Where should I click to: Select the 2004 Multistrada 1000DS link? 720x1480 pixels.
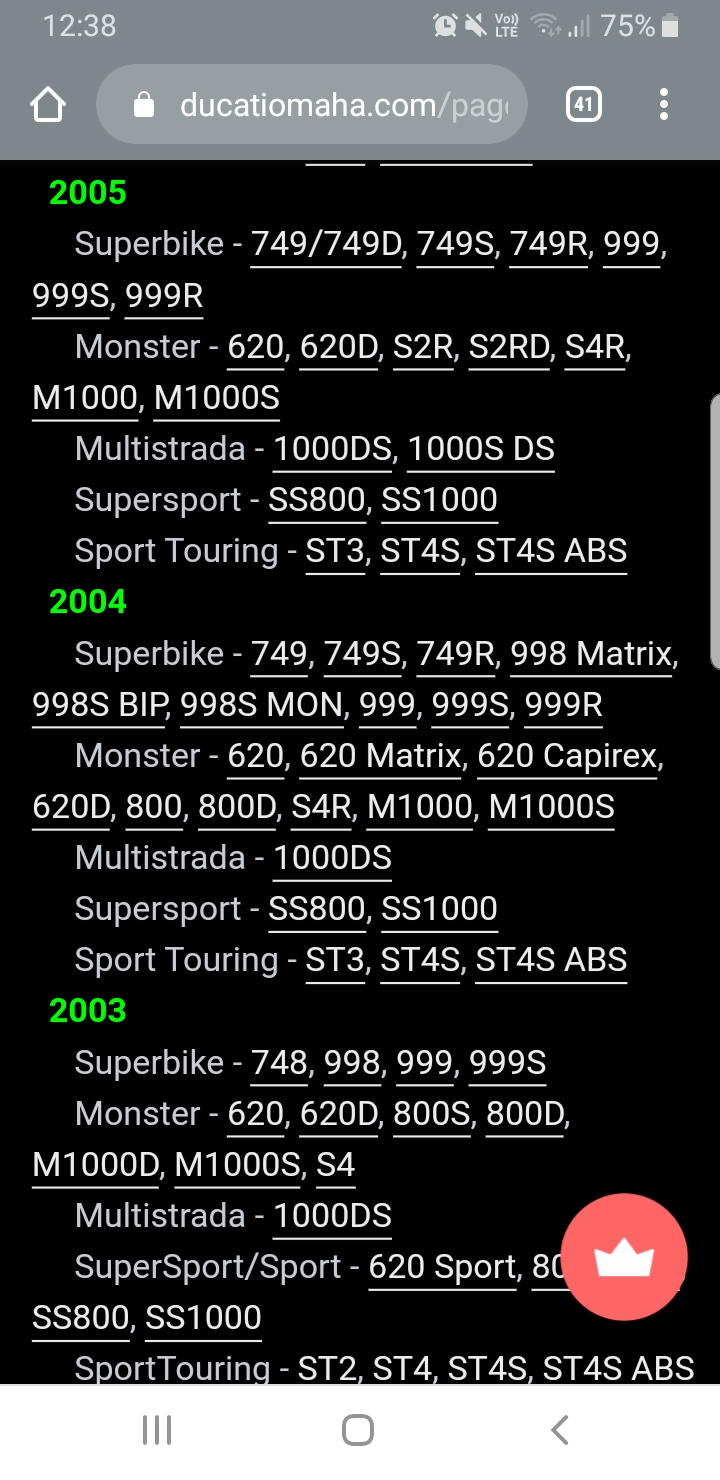(x=332, y=858)
